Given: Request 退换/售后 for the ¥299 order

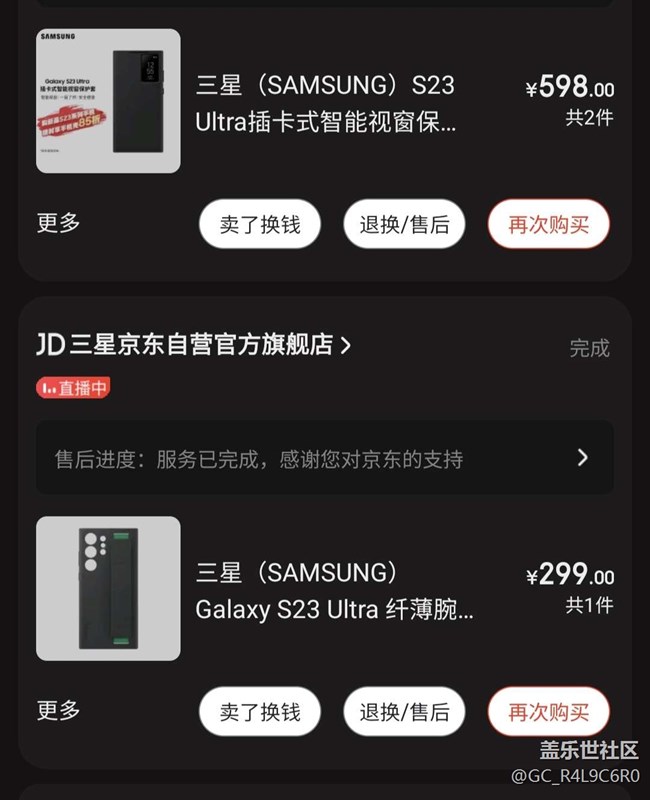Looking at the screenshot, I should pos(404,711).
